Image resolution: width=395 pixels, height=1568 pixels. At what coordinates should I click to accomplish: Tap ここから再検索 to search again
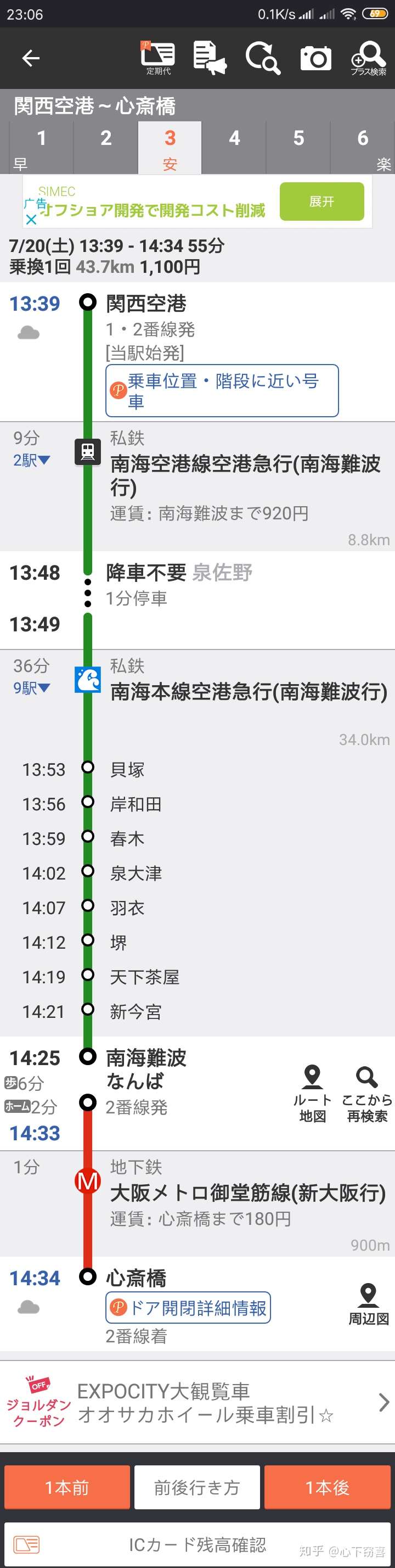click(366, 1093)
